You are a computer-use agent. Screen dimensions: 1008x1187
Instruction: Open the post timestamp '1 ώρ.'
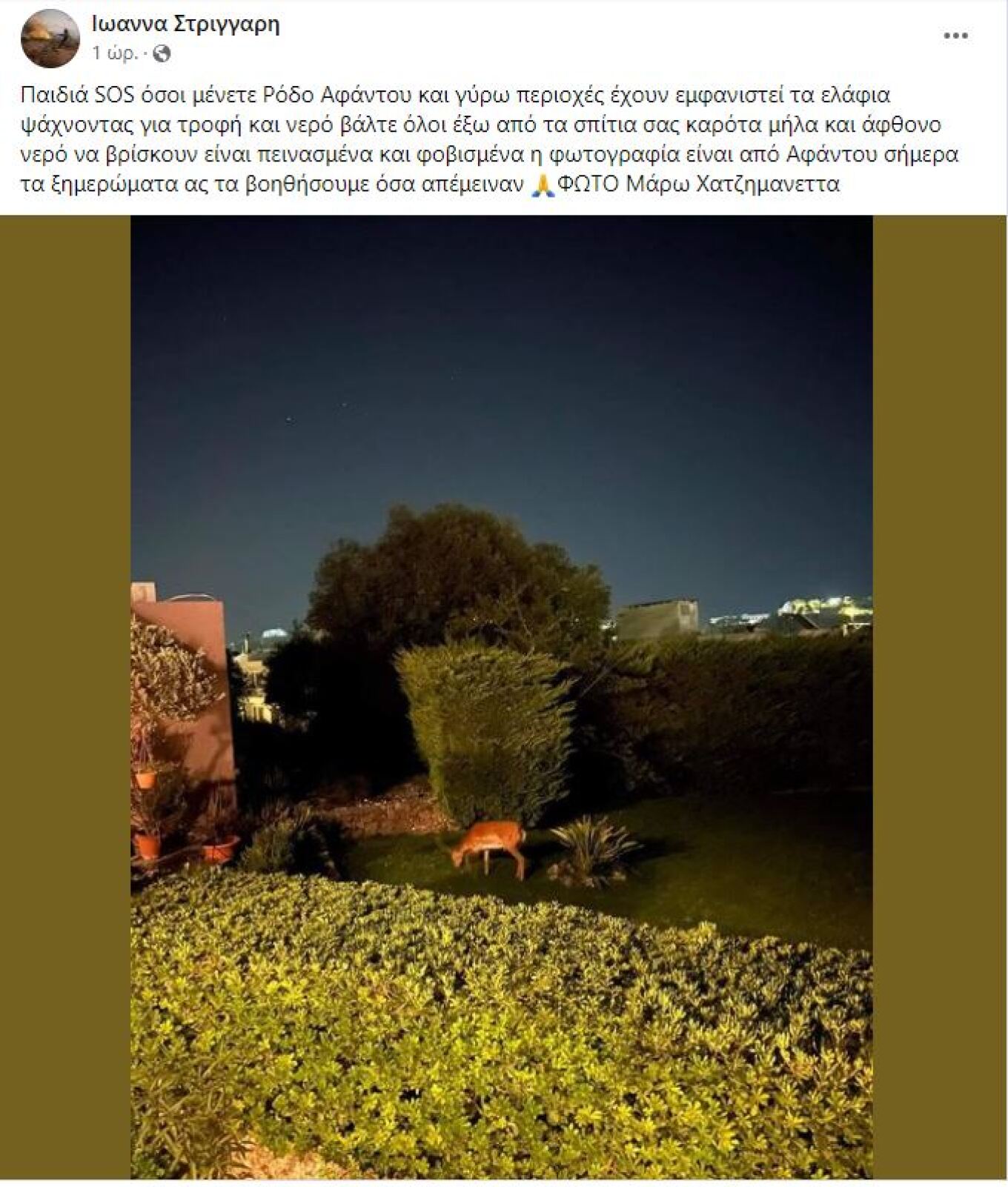115,53
